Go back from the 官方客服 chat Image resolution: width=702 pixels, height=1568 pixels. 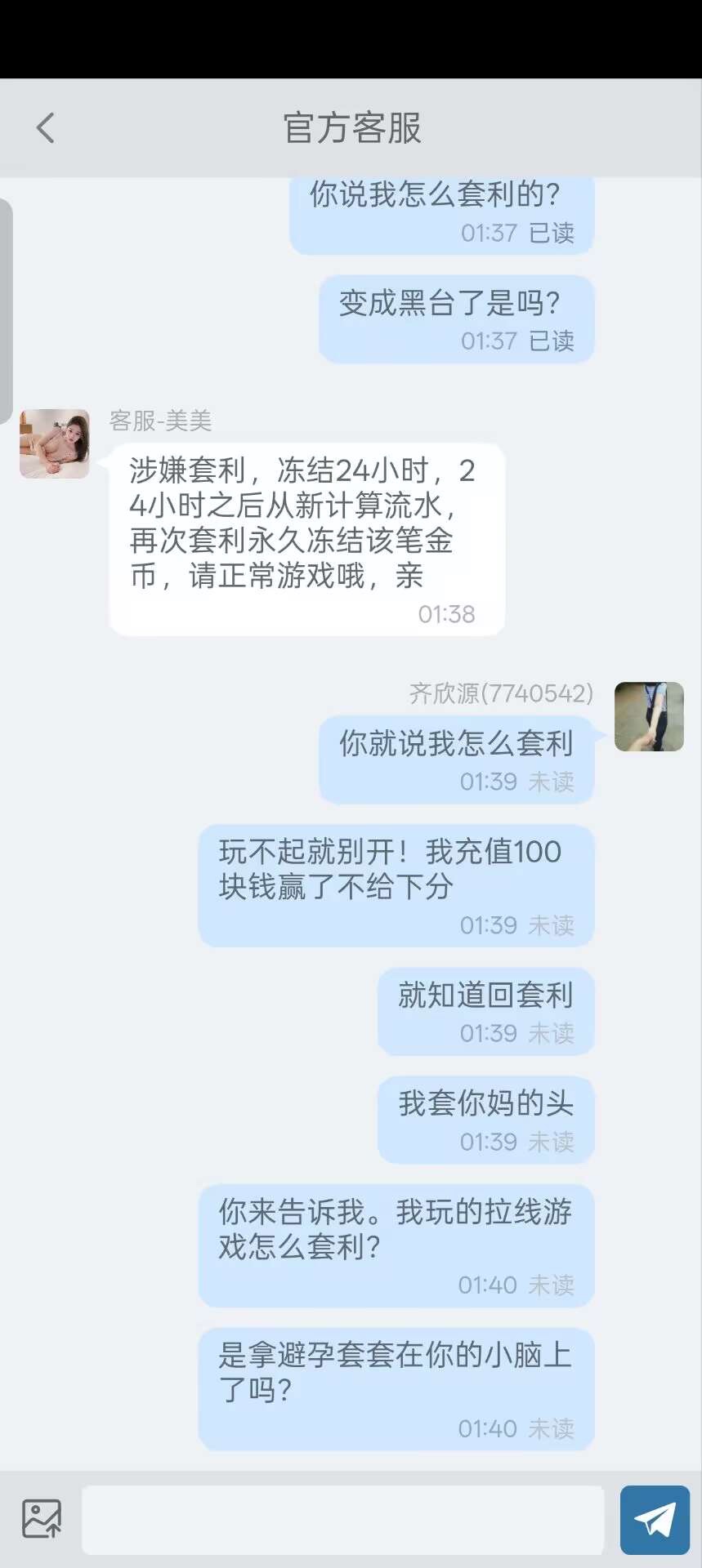pyautogui.click(x=46, y=128)
